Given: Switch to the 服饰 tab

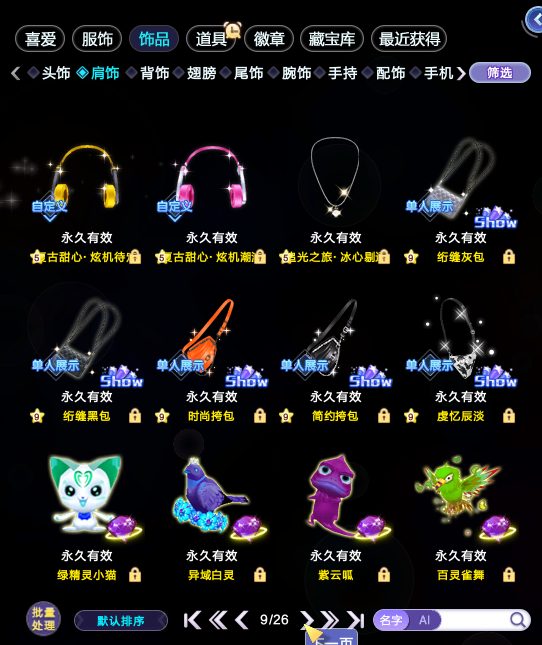Looking at the screenshot, I should (x=97, y=39).
